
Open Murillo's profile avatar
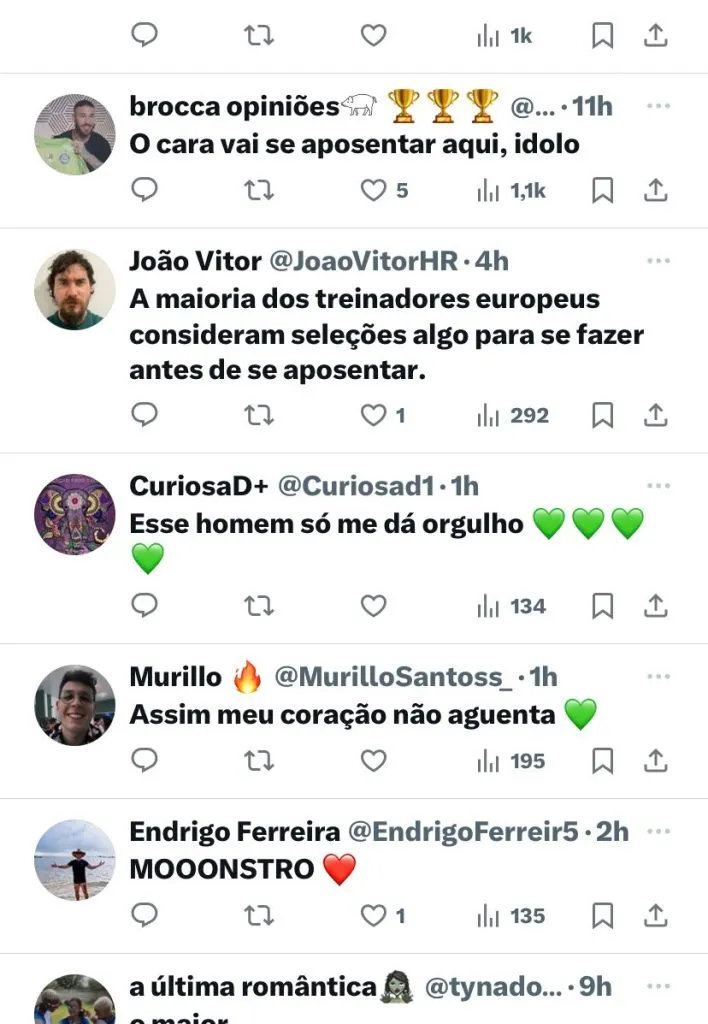(x=75, y=705)
